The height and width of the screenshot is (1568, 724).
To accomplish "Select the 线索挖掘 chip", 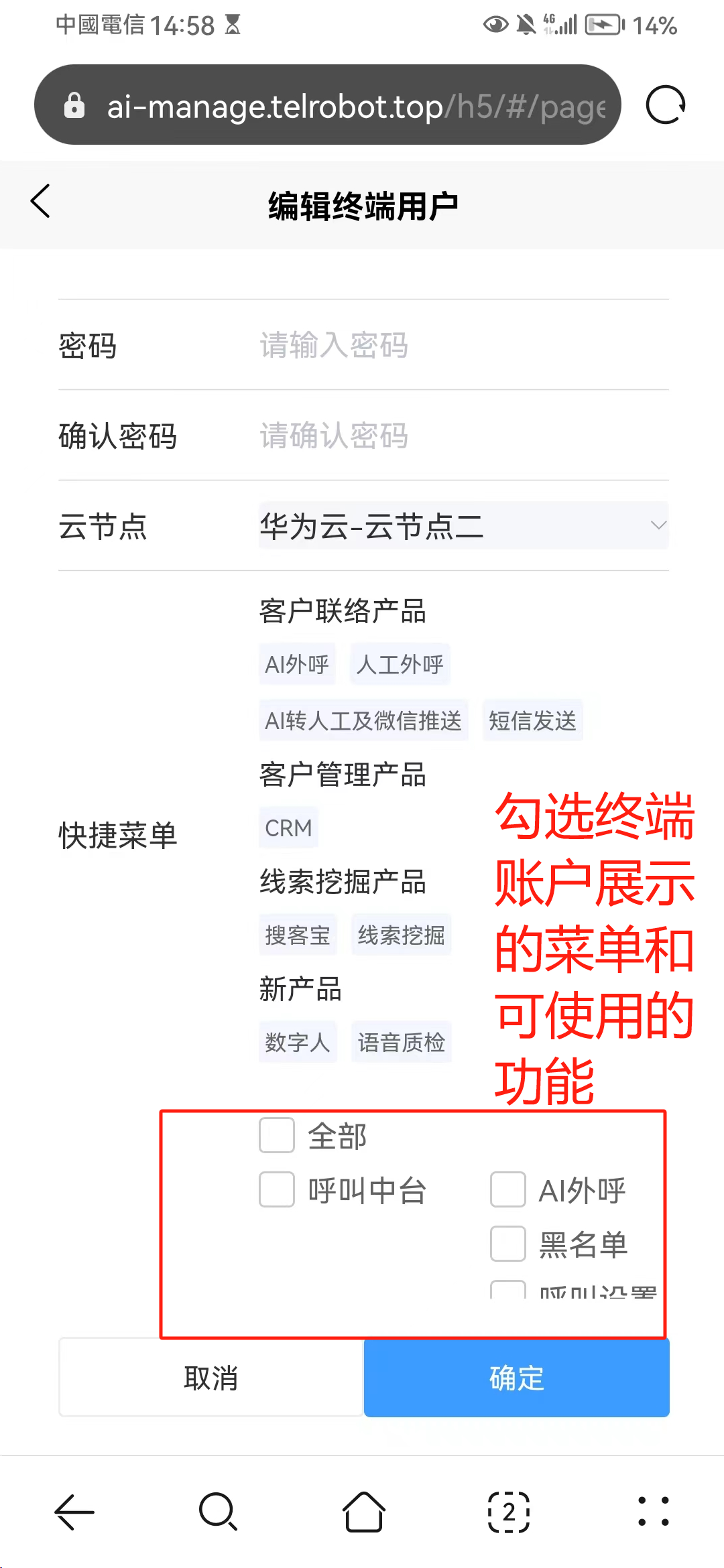I will pos(401,935).
